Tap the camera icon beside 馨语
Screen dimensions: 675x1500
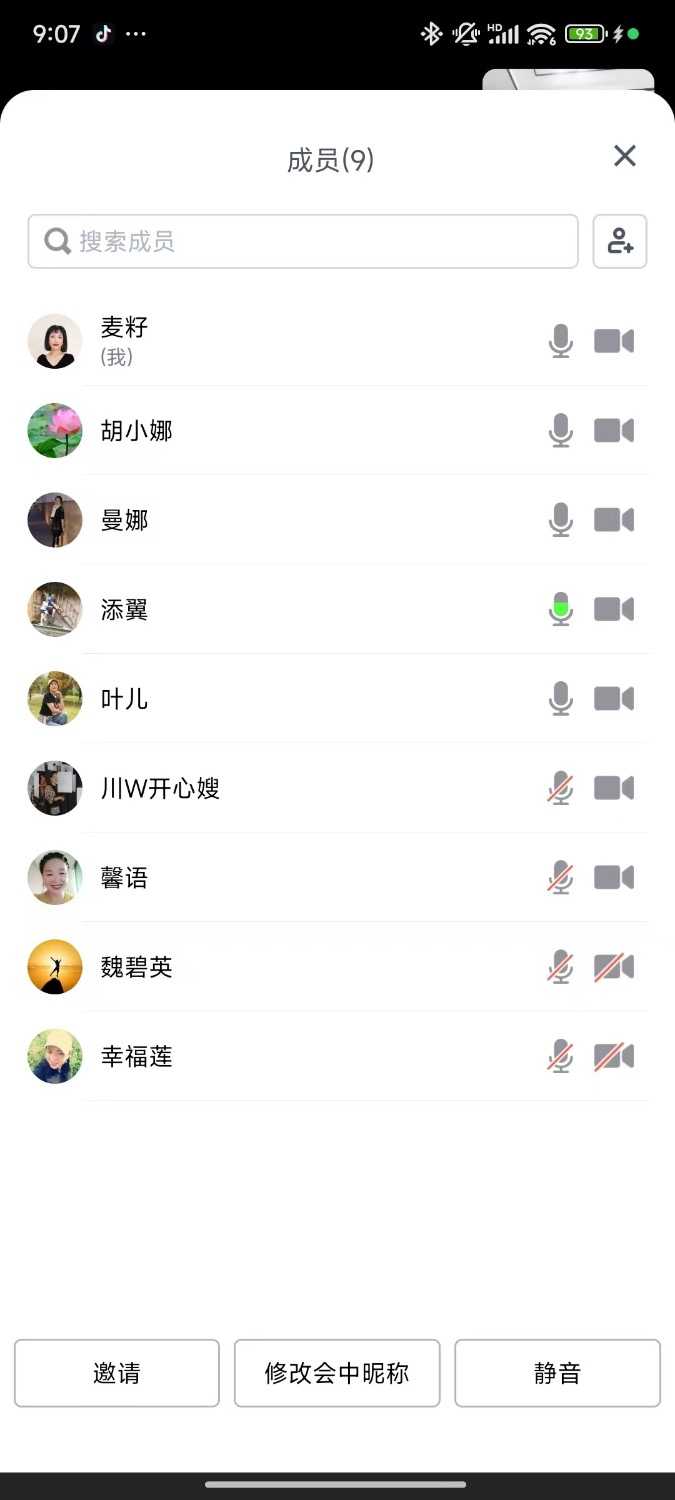click(614, 877)
